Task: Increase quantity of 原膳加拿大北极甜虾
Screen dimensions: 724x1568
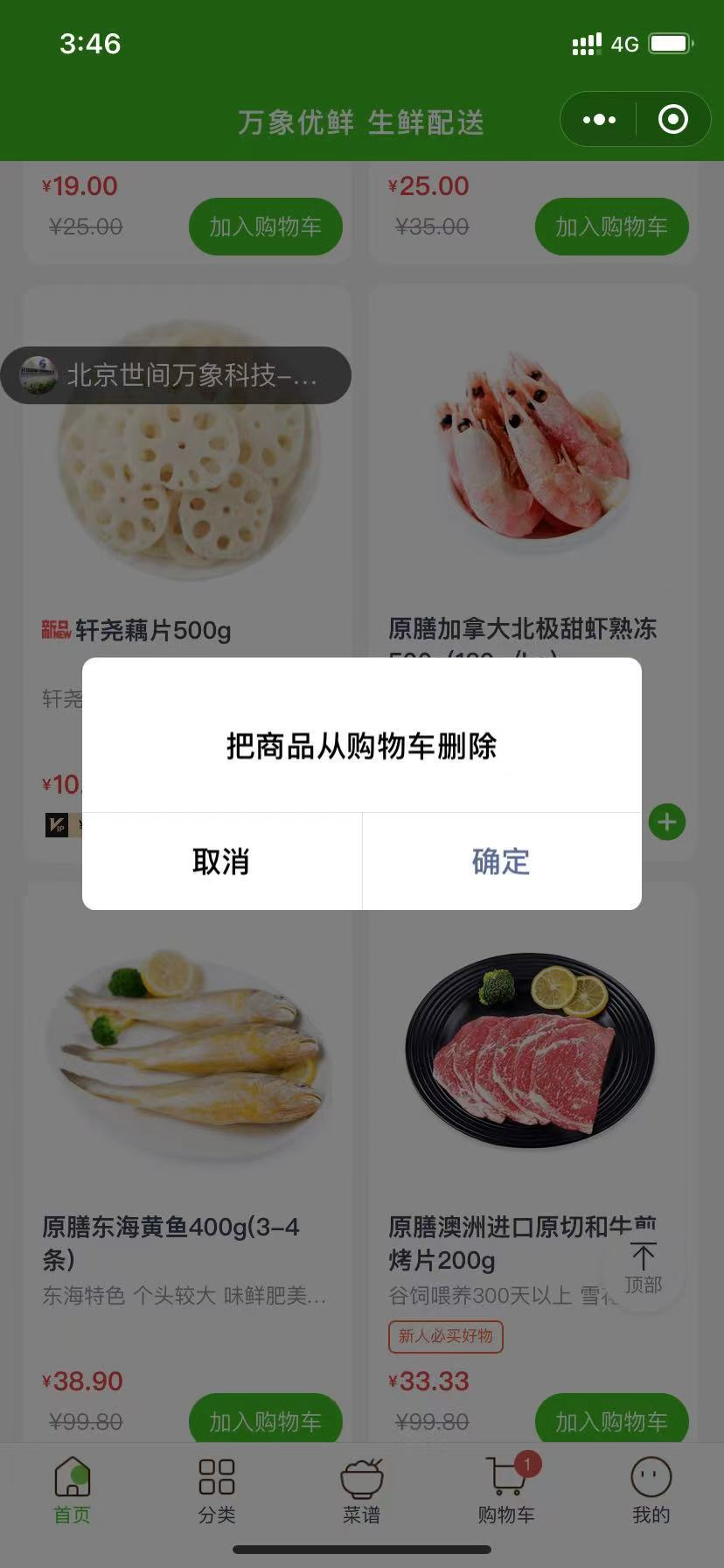Action: pyautogui.click(x=667, y=822)
